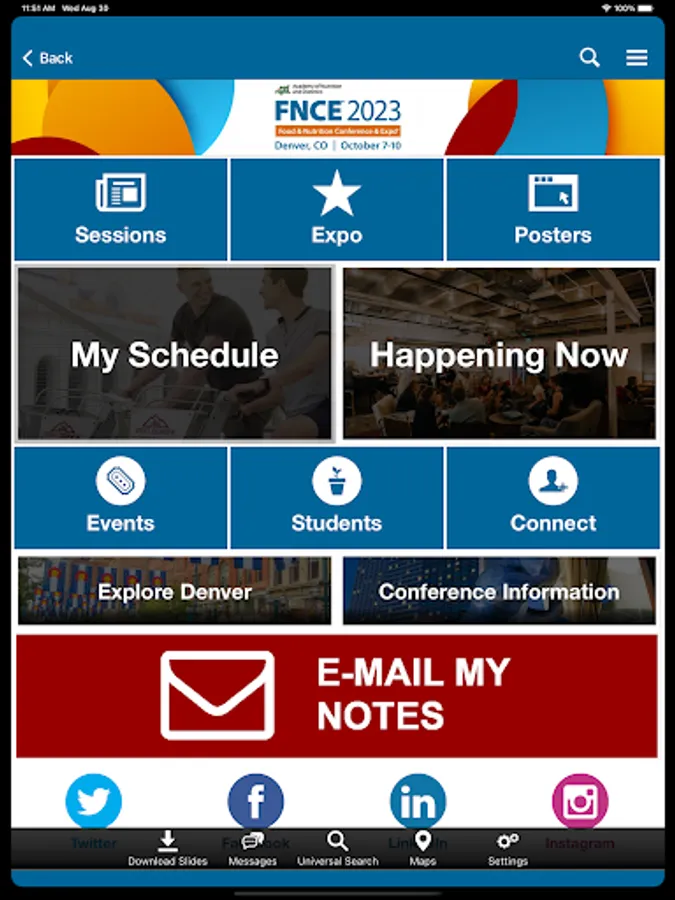Image resolution: width=675 pixels, height=900 pixels.
Task: Open the hamburger menu
Action: tap(637, 58)
